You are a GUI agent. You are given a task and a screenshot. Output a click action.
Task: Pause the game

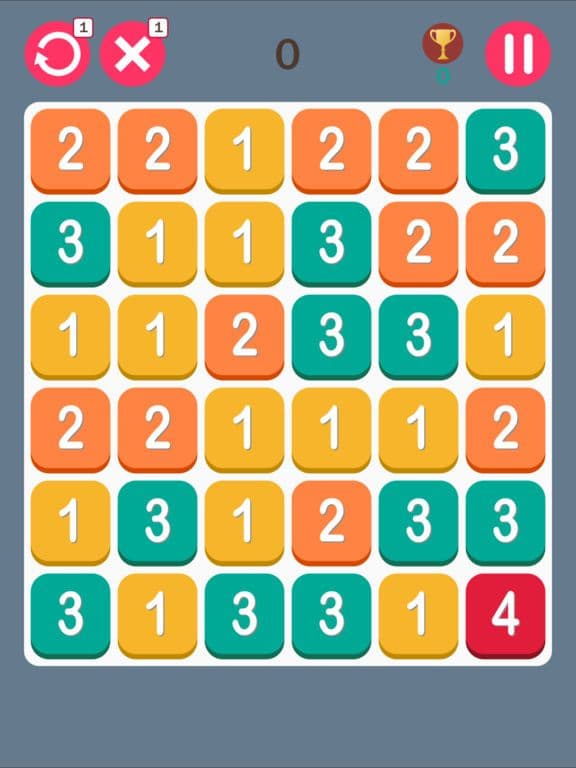518,54
